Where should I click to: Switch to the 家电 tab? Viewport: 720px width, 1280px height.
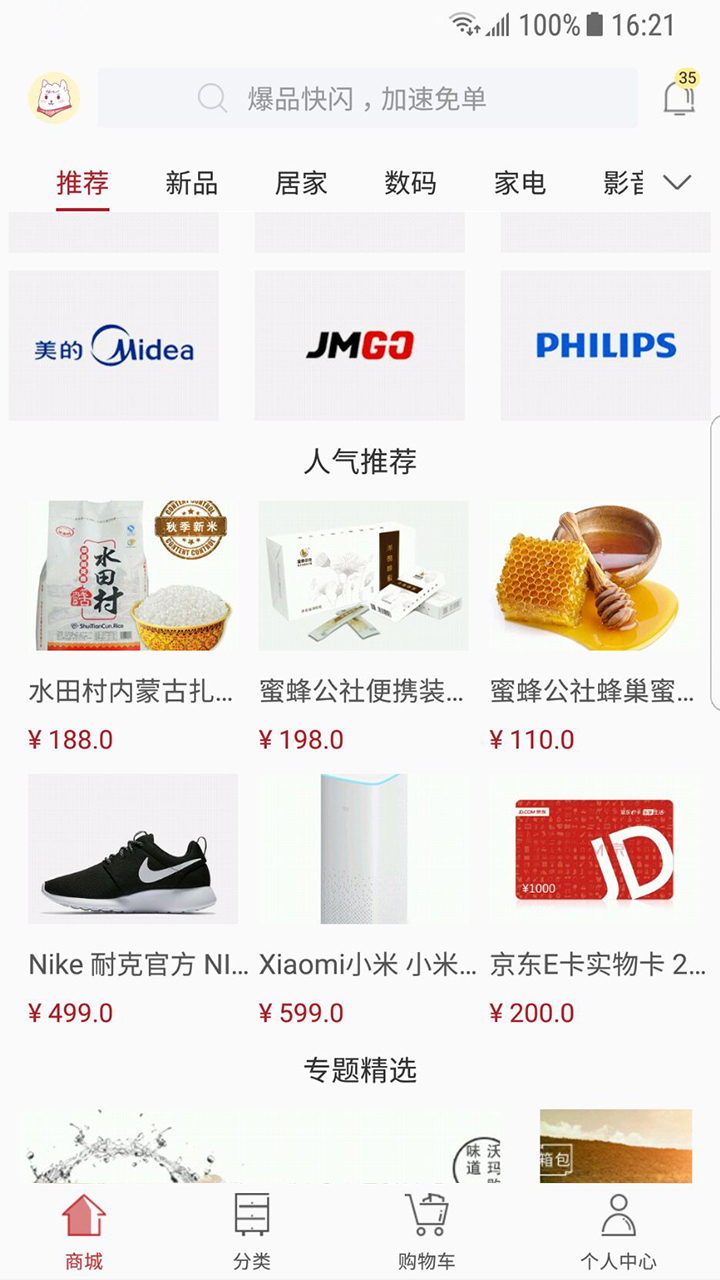pos(520,184)
